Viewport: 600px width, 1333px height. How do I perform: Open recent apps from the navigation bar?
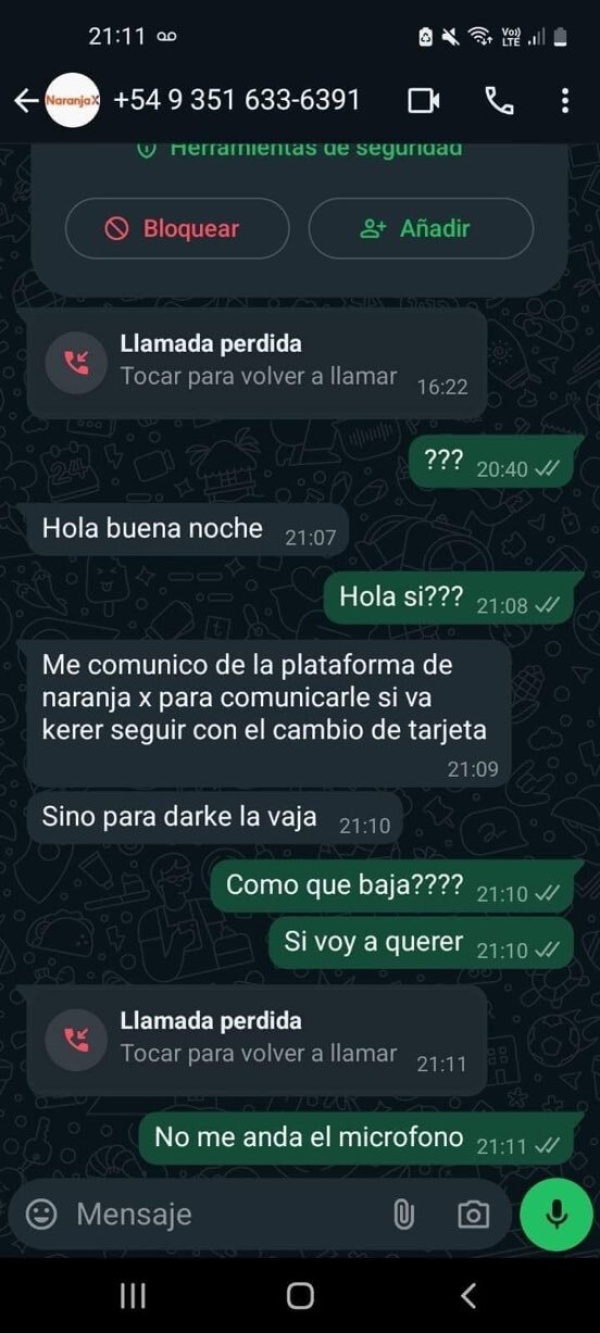click(x=133, y=1296)
